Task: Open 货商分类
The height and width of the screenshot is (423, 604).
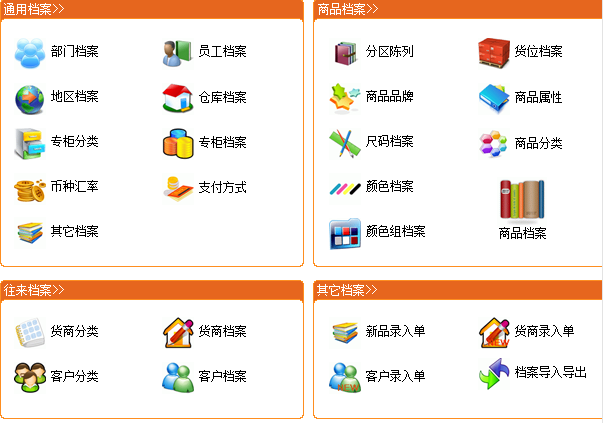Action: coord(74,332)
